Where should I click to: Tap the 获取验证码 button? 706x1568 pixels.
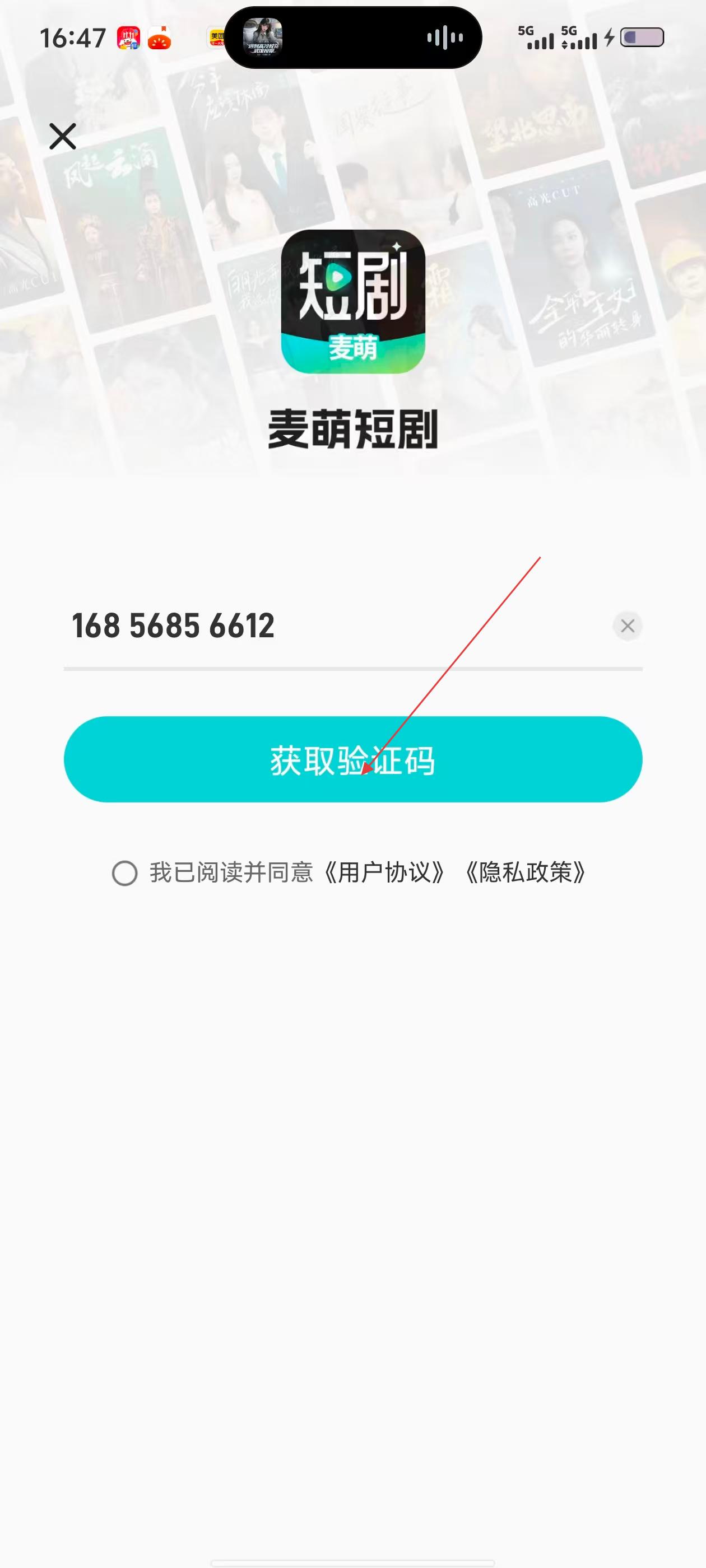352,760
